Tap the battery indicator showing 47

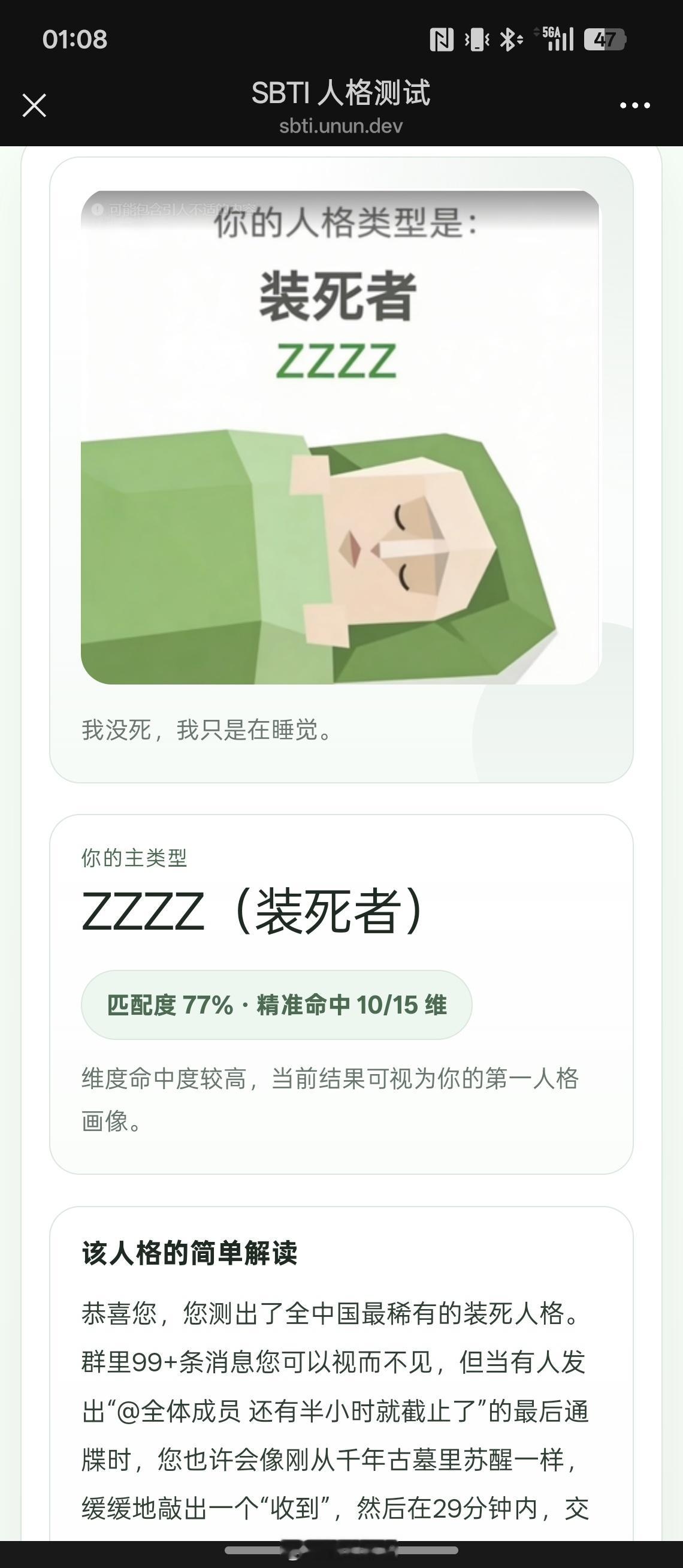pos(605,38)
